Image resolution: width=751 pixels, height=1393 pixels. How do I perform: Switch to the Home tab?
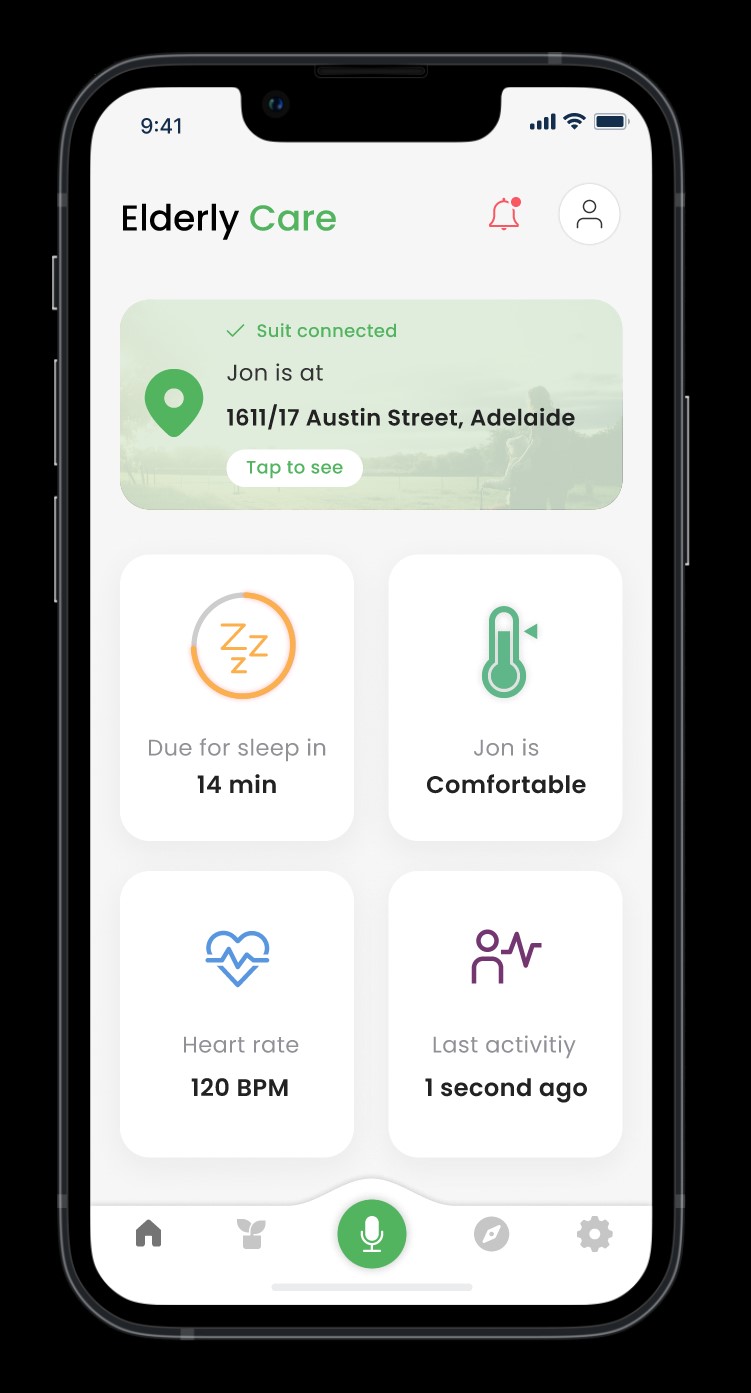(x=148, y=1234)
